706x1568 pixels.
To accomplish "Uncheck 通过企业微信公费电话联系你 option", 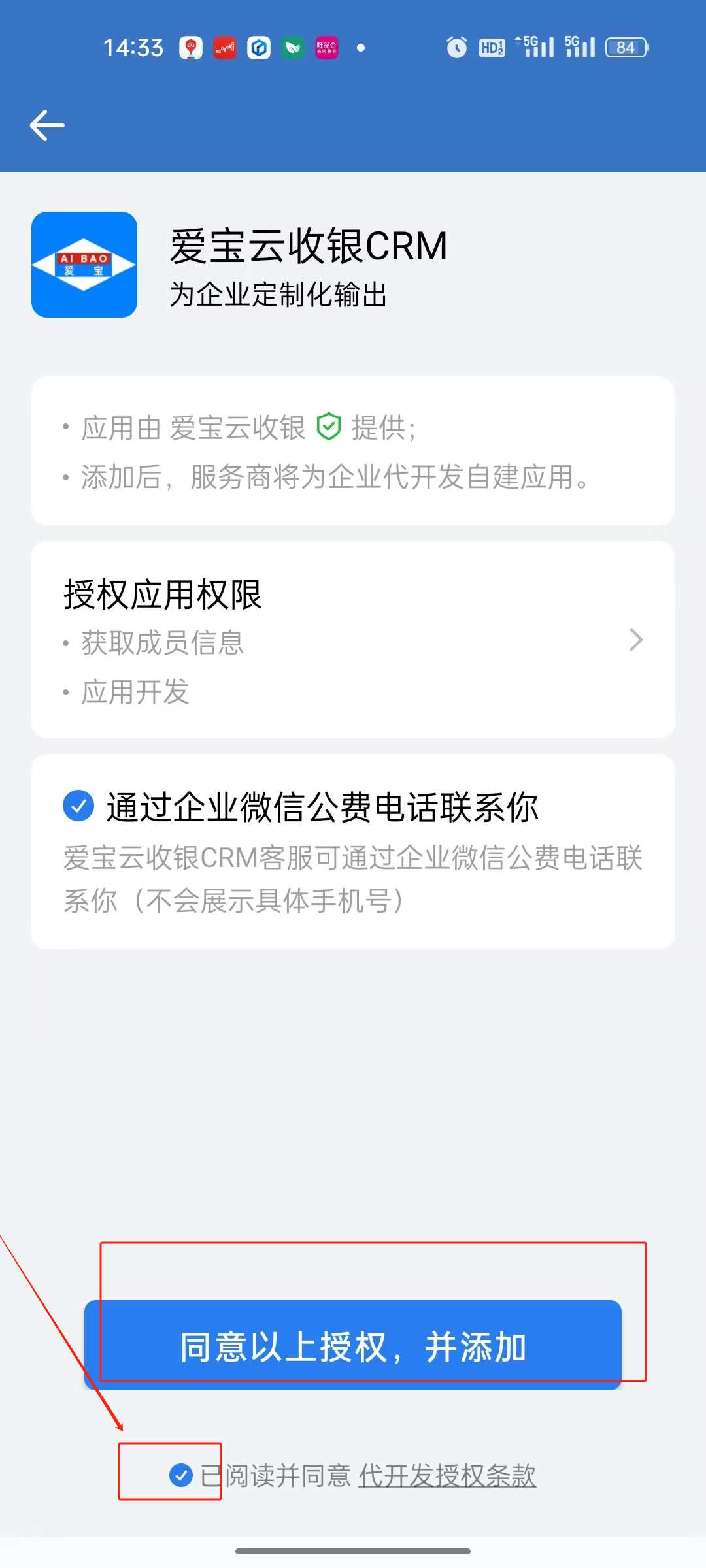I will pos(78,806).
